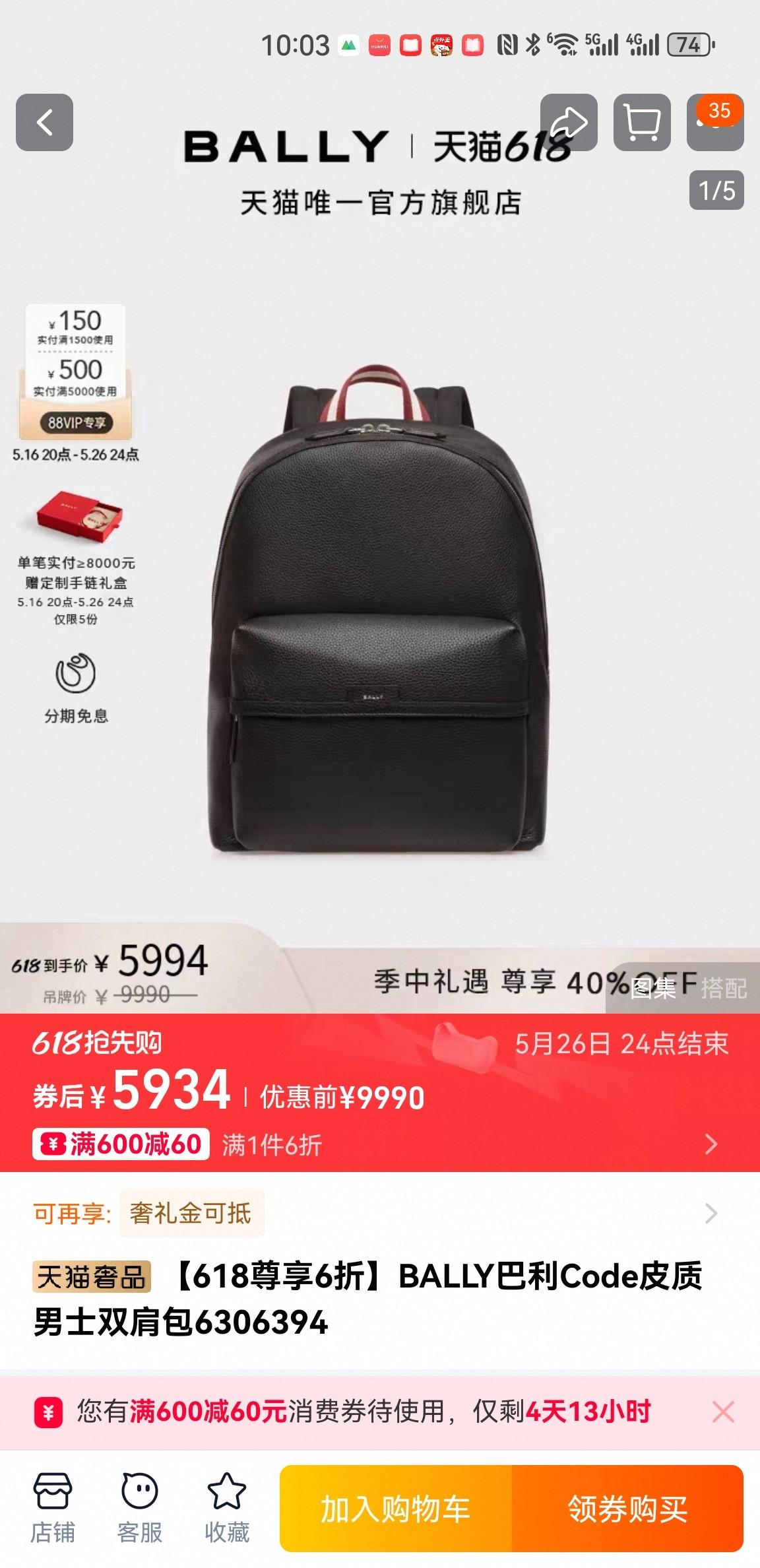This screenshot has height=1568, width=760.
Task: Go back using the top-left arrow
Action: pyautogui.click(x=44, y=123)
